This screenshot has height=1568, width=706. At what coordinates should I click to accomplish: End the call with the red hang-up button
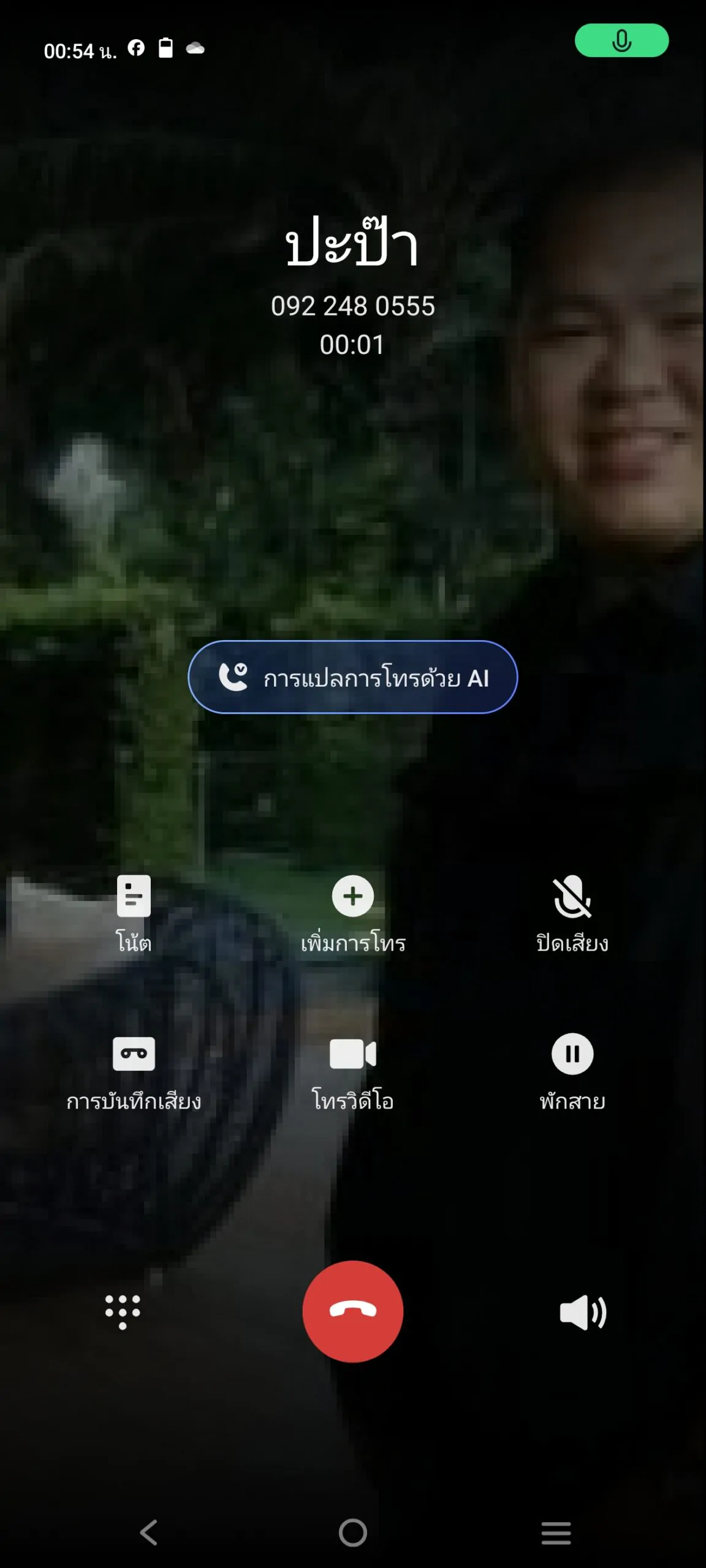352,1311
